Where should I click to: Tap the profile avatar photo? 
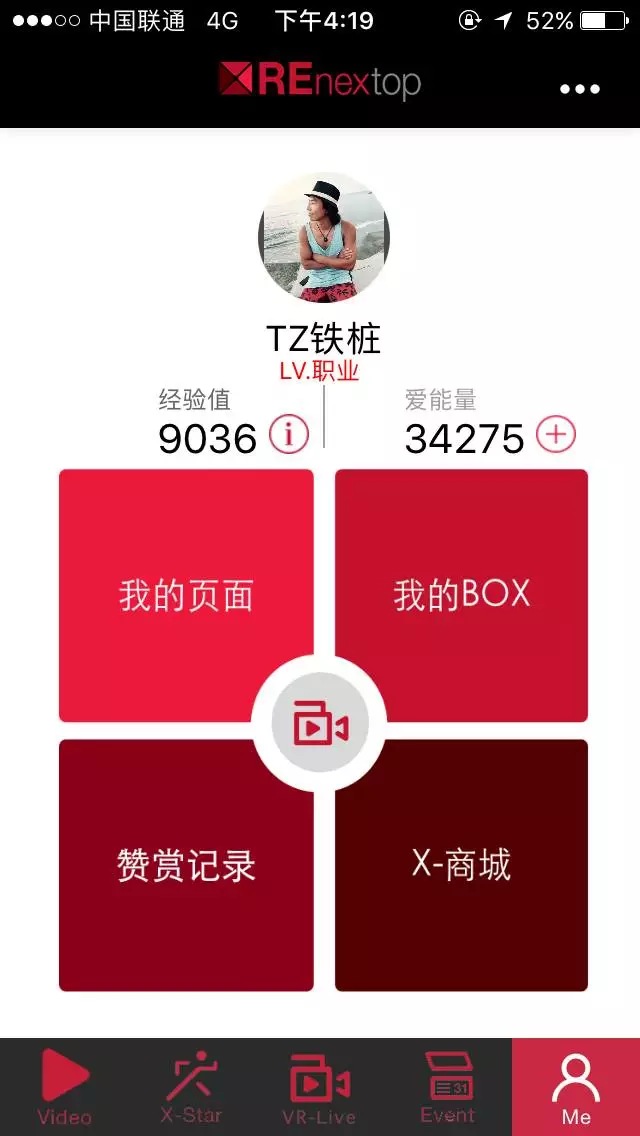pyautogui.click(x=323, y=237)
